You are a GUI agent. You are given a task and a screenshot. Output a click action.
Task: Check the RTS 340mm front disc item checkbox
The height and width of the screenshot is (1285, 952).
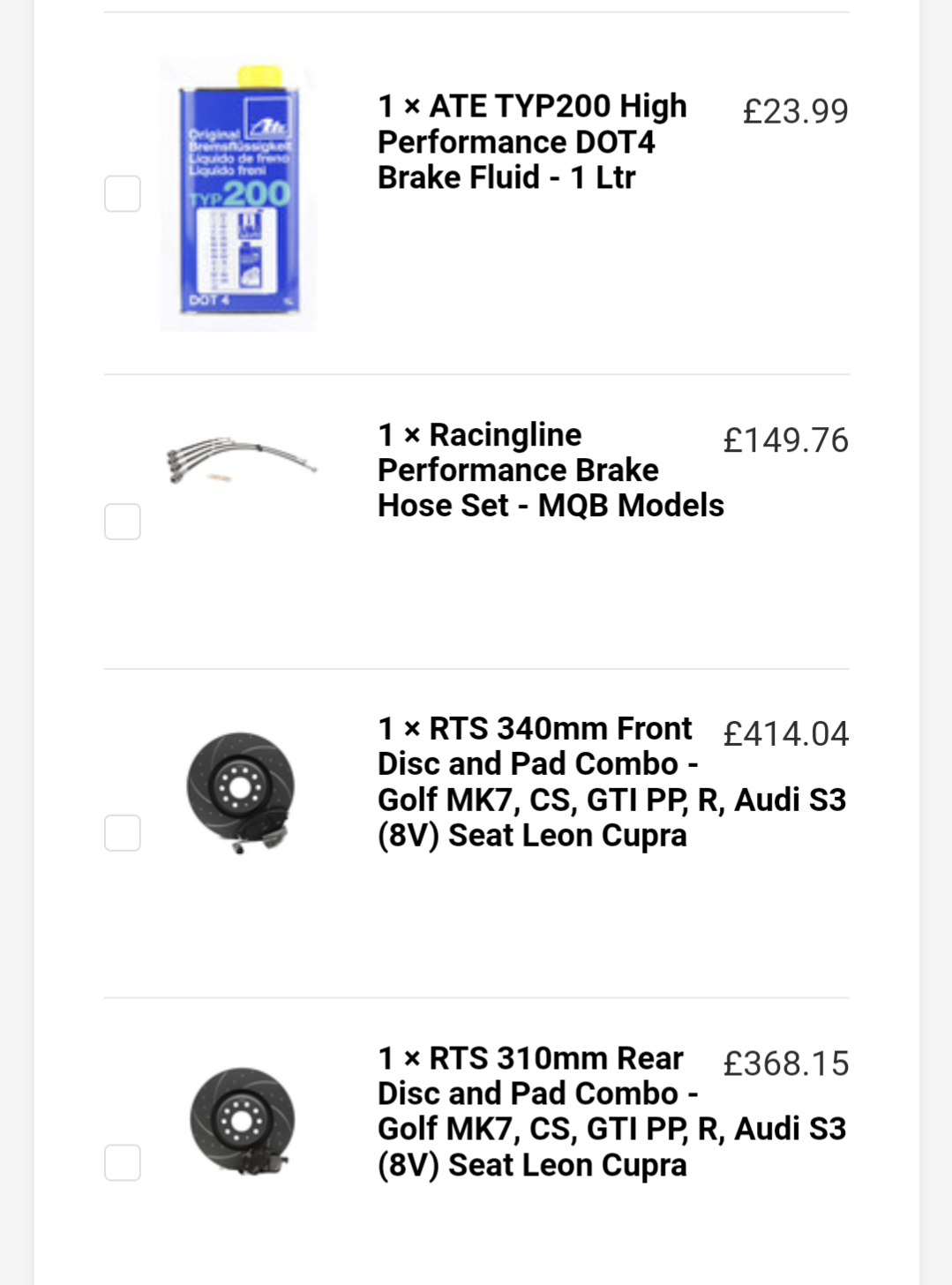122,831
